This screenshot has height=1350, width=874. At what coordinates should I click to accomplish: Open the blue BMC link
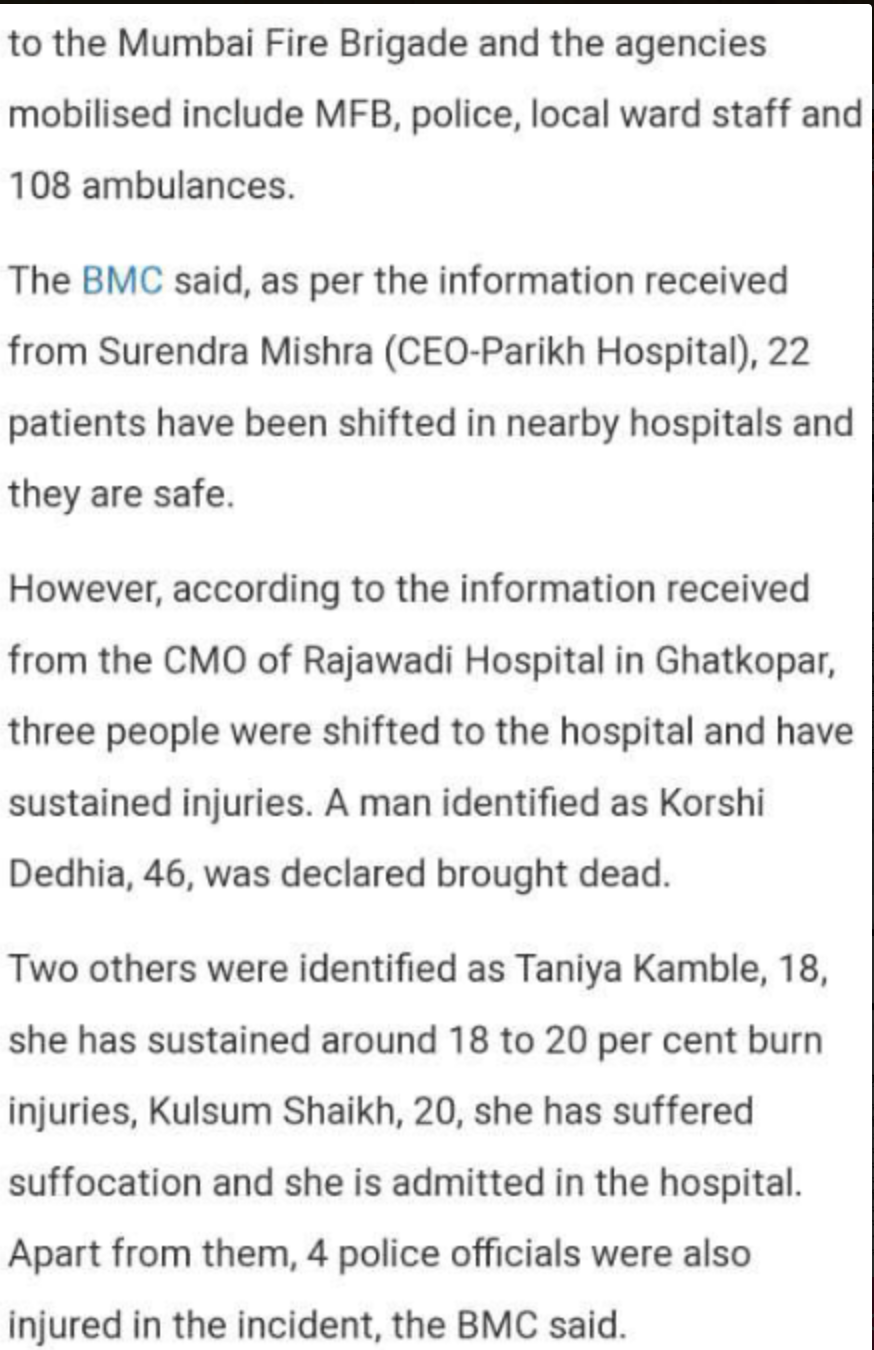(x=121, y=282)
